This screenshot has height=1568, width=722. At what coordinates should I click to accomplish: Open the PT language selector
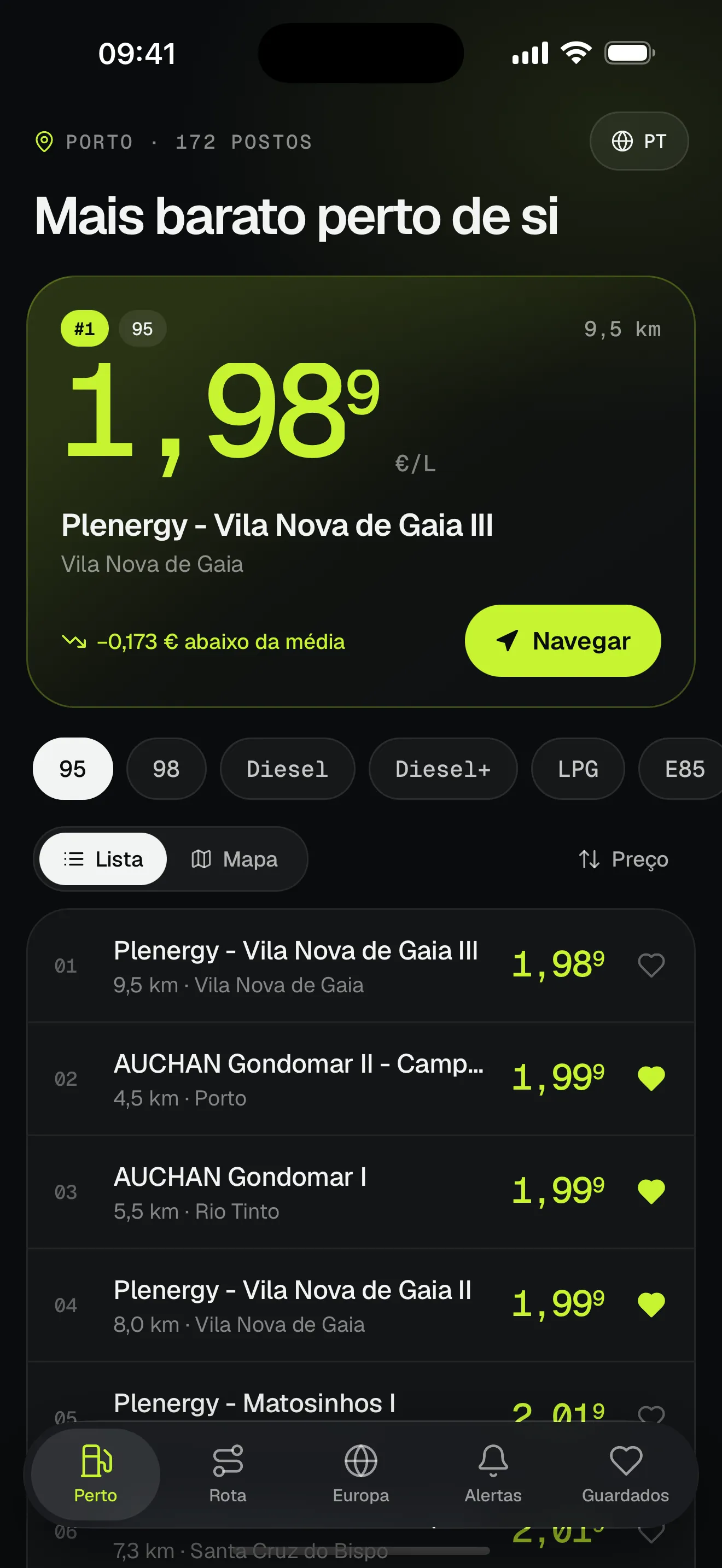tap(639, 141)
